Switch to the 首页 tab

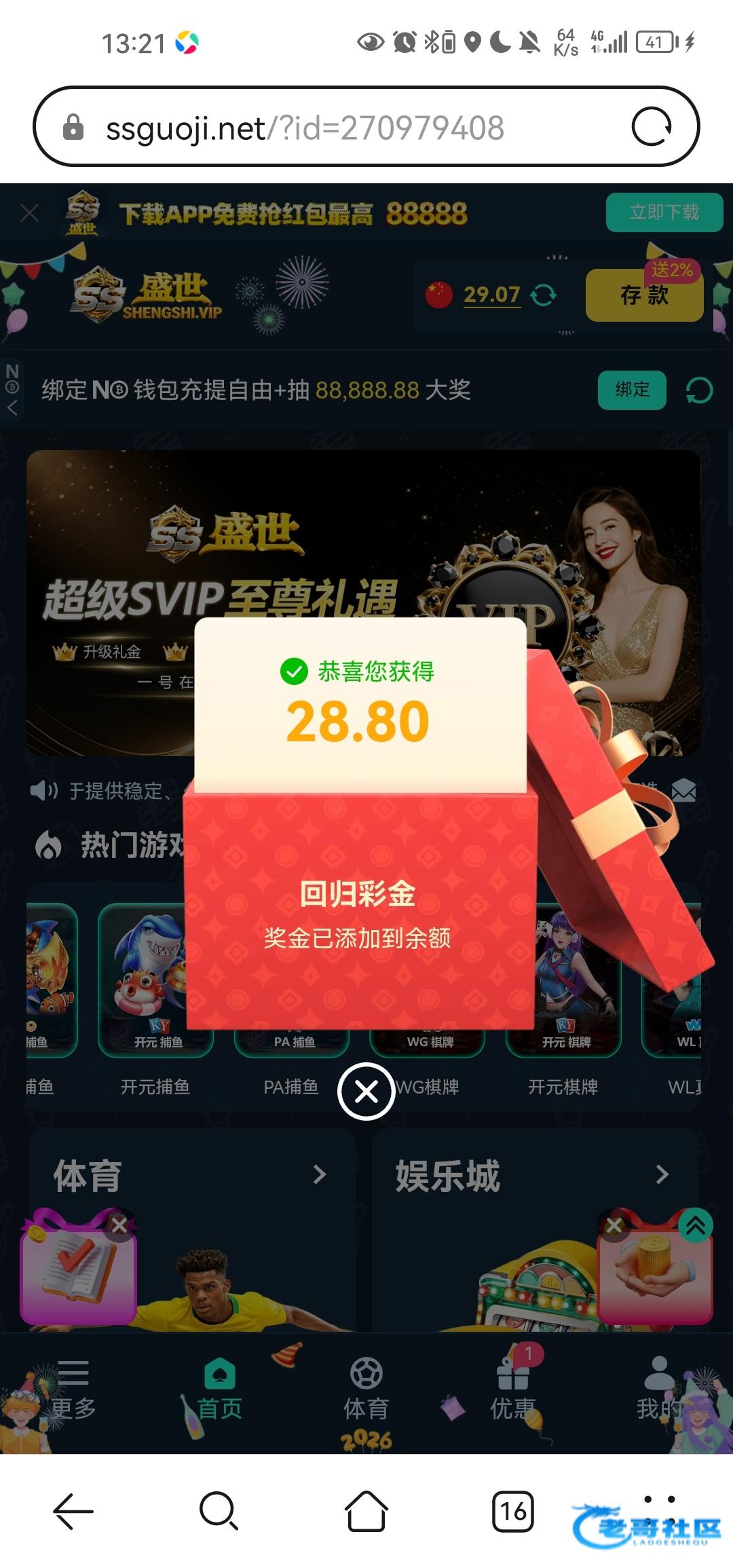pos(219,1390)
